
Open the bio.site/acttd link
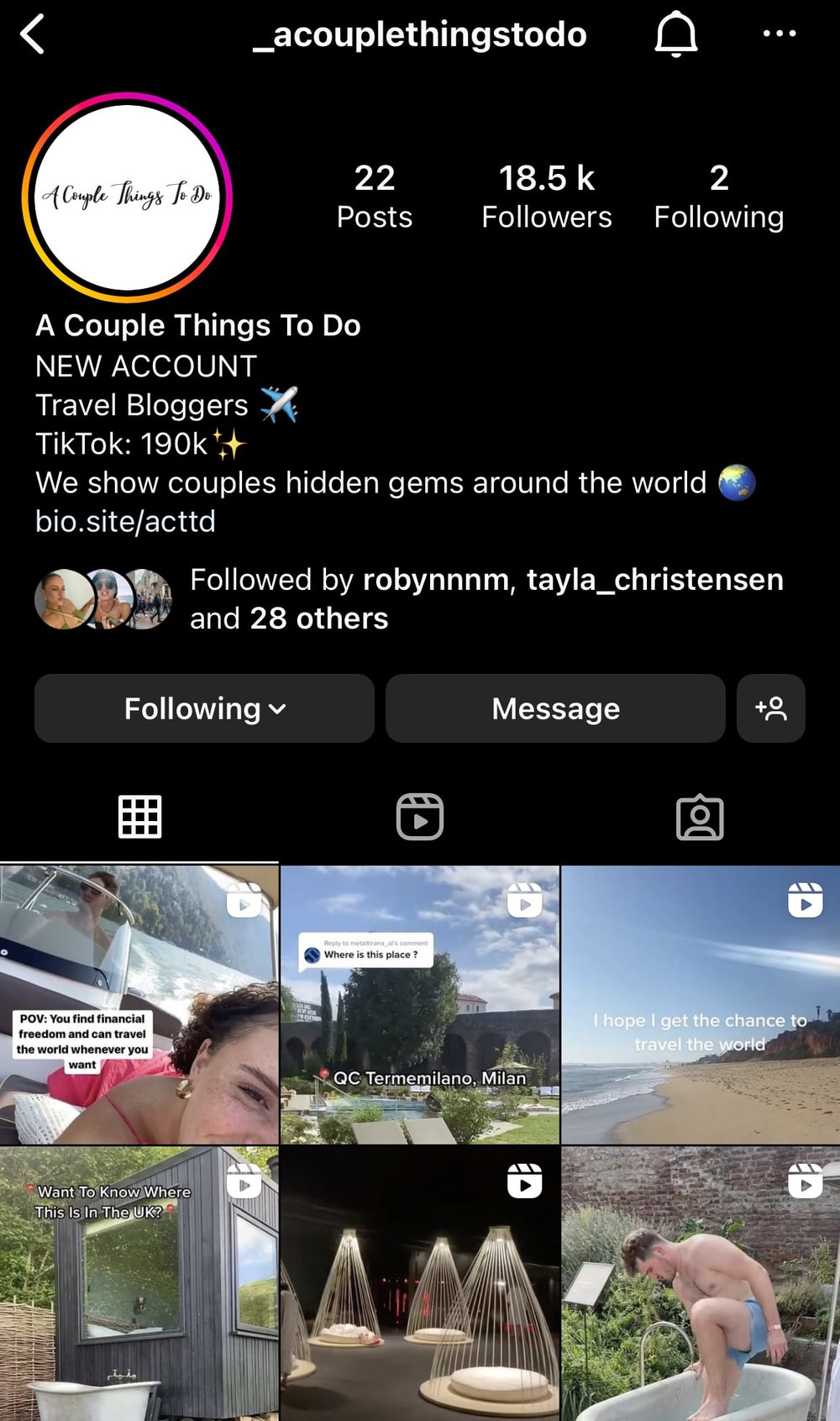tap(125, 522)
